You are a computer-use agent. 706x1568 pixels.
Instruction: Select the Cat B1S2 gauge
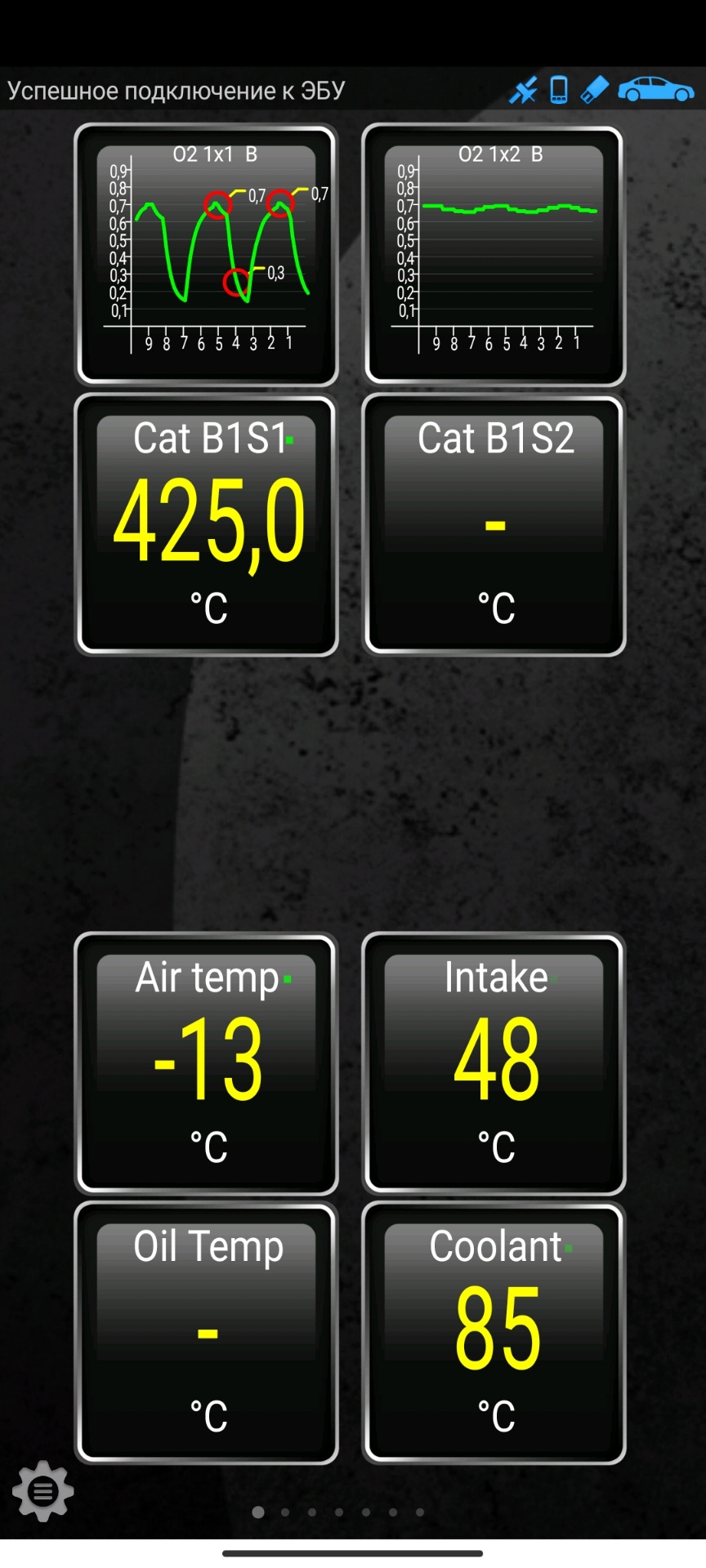pos(494,525)
